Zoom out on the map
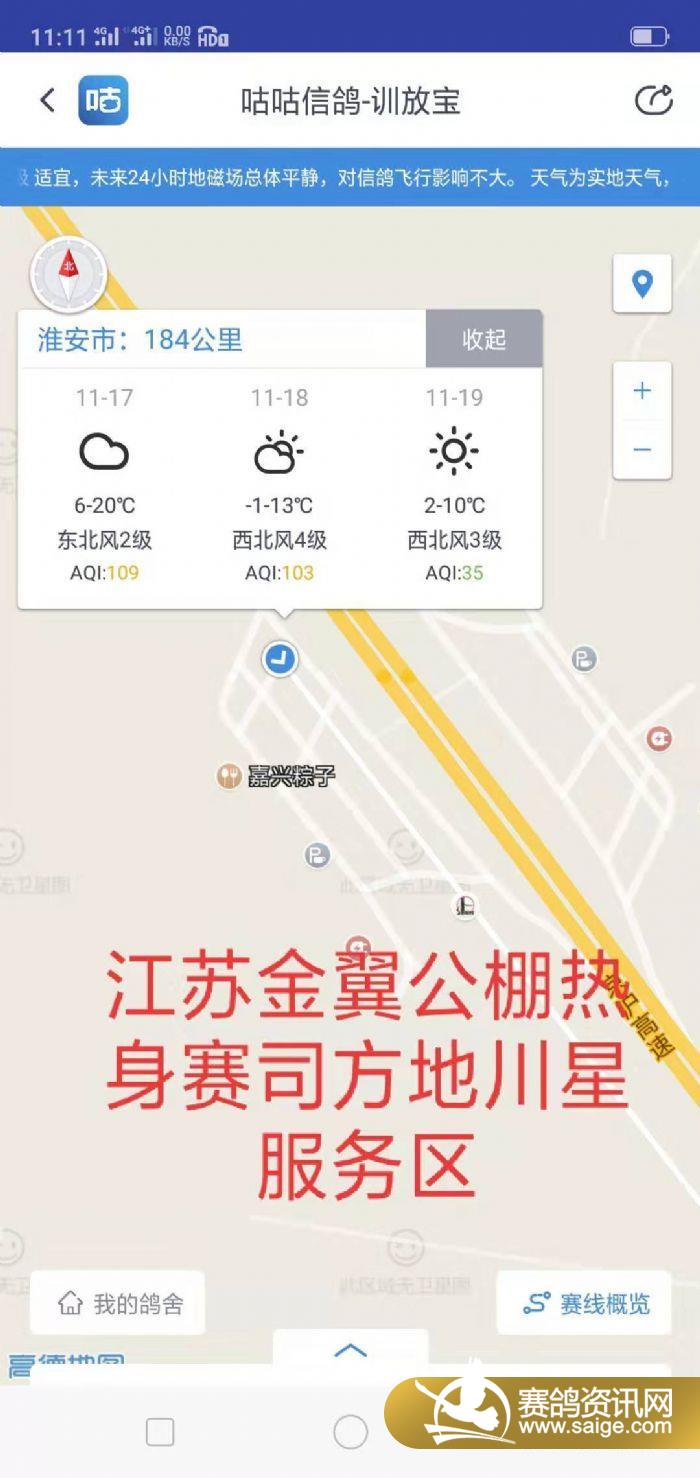Screen dimensions: 700x1478 click(x=642, y=449)
